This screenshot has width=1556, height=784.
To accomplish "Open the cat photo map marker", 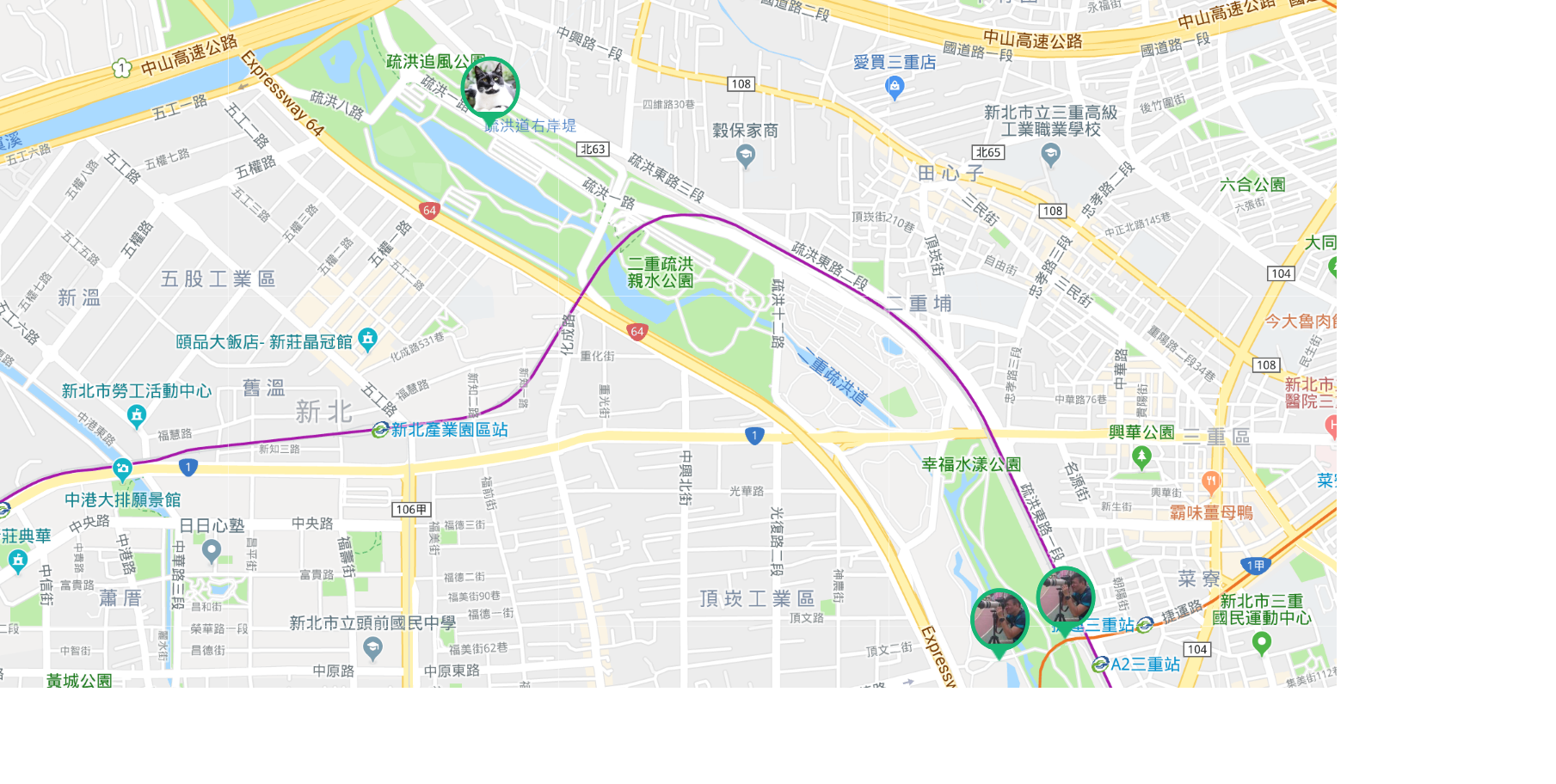I will tap(490, 87).
